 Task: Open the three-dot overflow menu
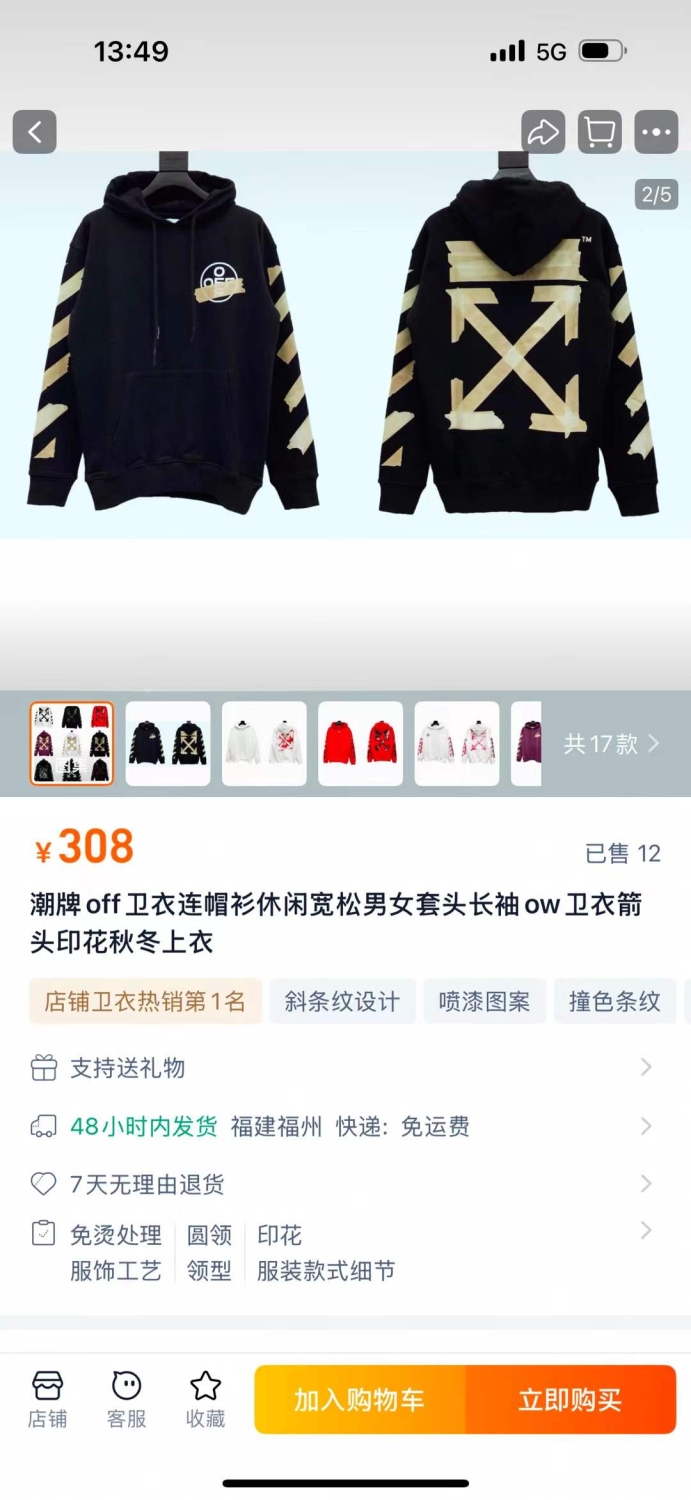click(x=656, y=132)
